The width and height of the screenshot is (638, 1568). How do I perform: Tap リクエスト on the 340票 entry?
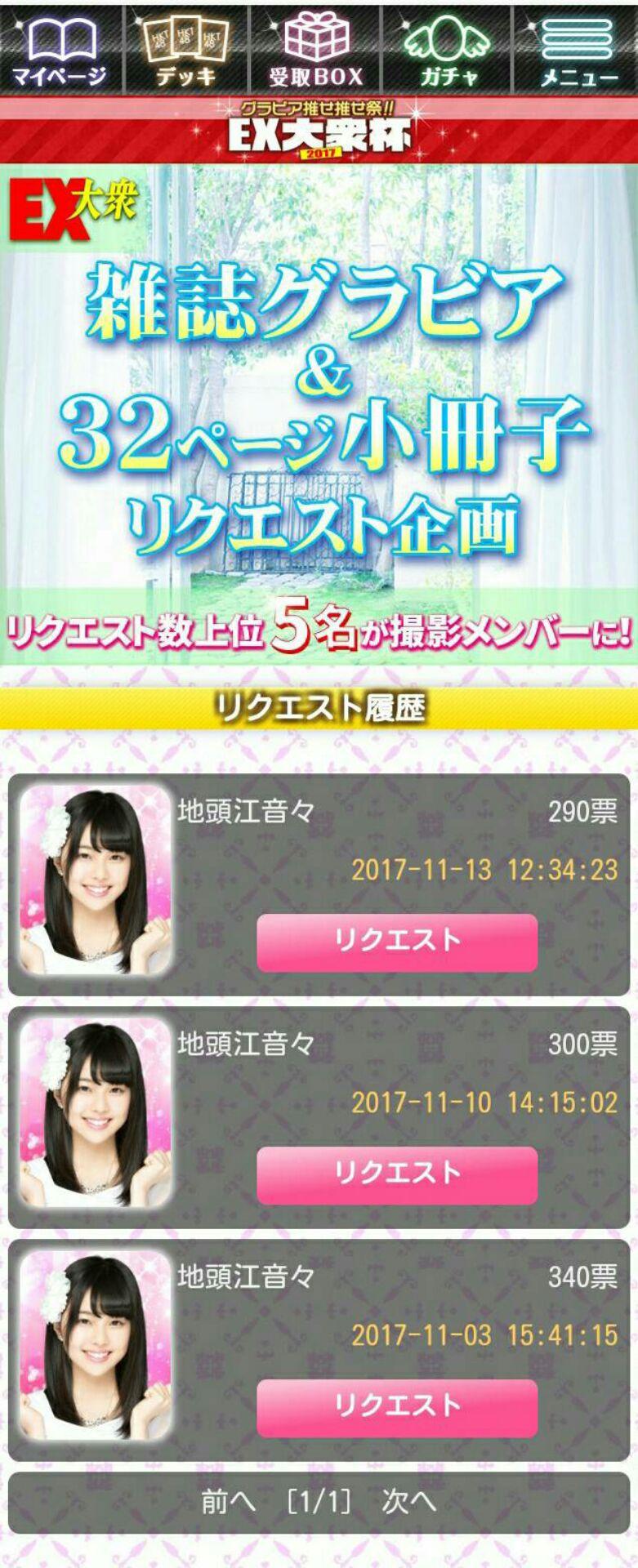click(397, 1407)
